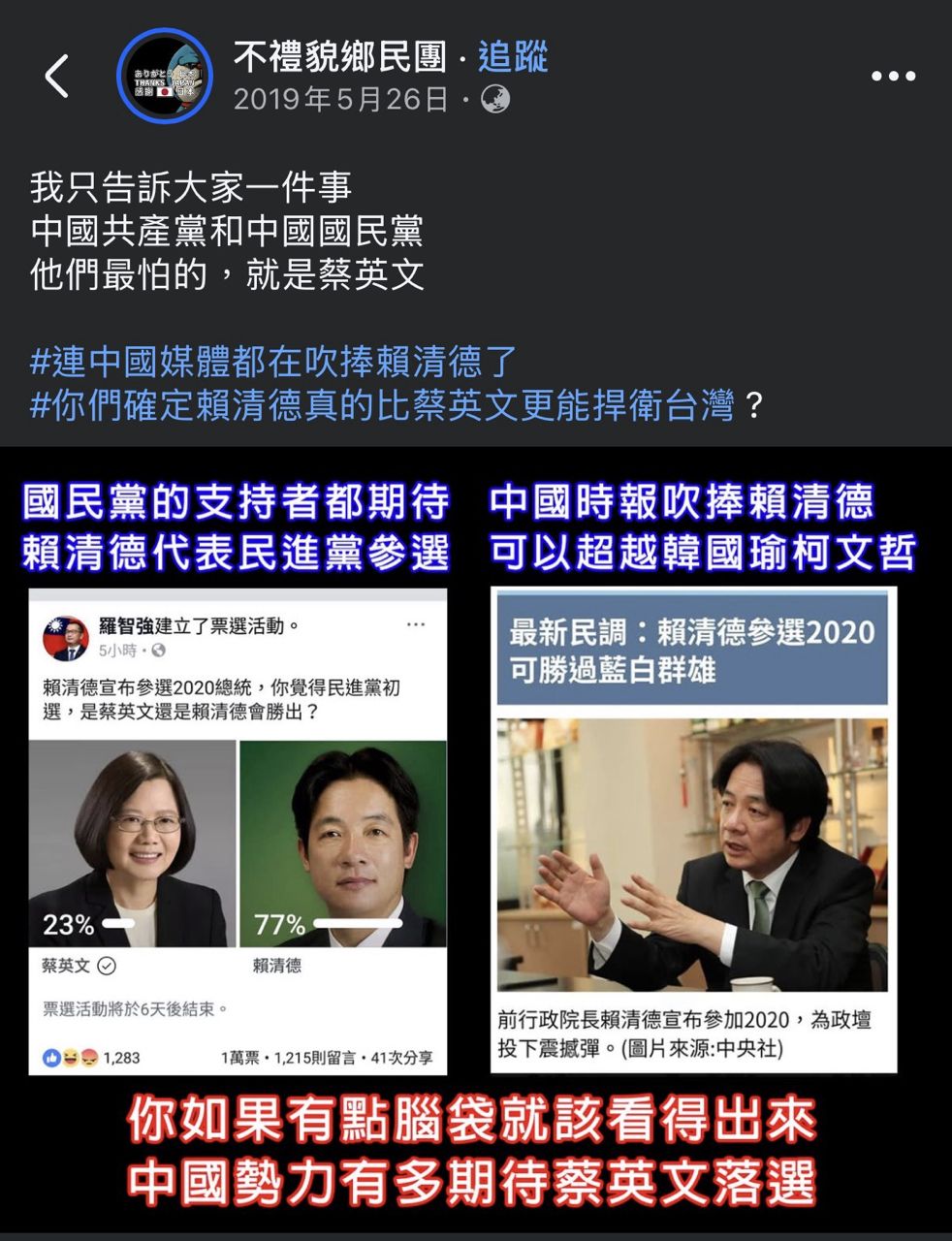Open the post overflow menu

coord(892,77)
